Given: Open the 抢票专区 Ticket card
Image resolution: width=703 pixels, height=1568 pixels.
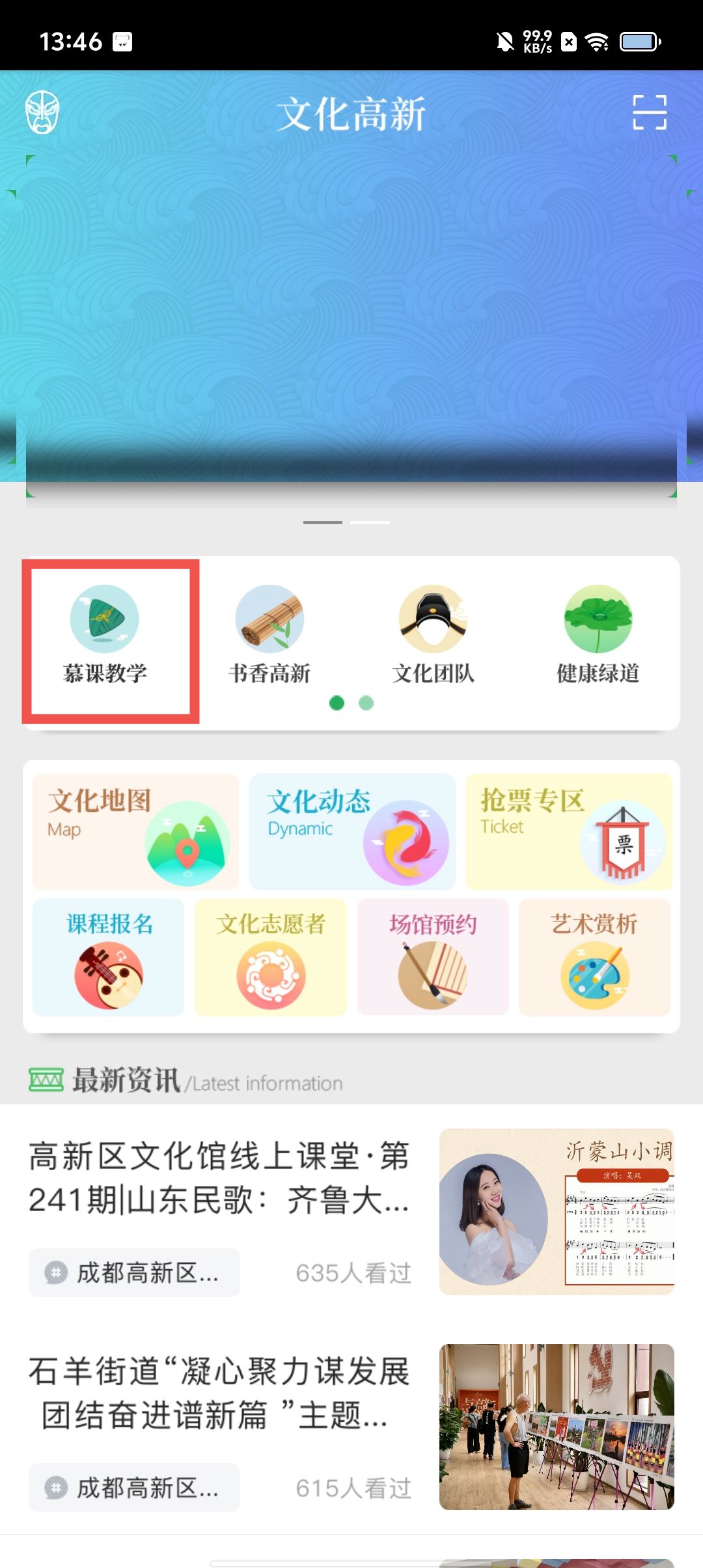Looking at the screenshot, I should coord(569,832).
